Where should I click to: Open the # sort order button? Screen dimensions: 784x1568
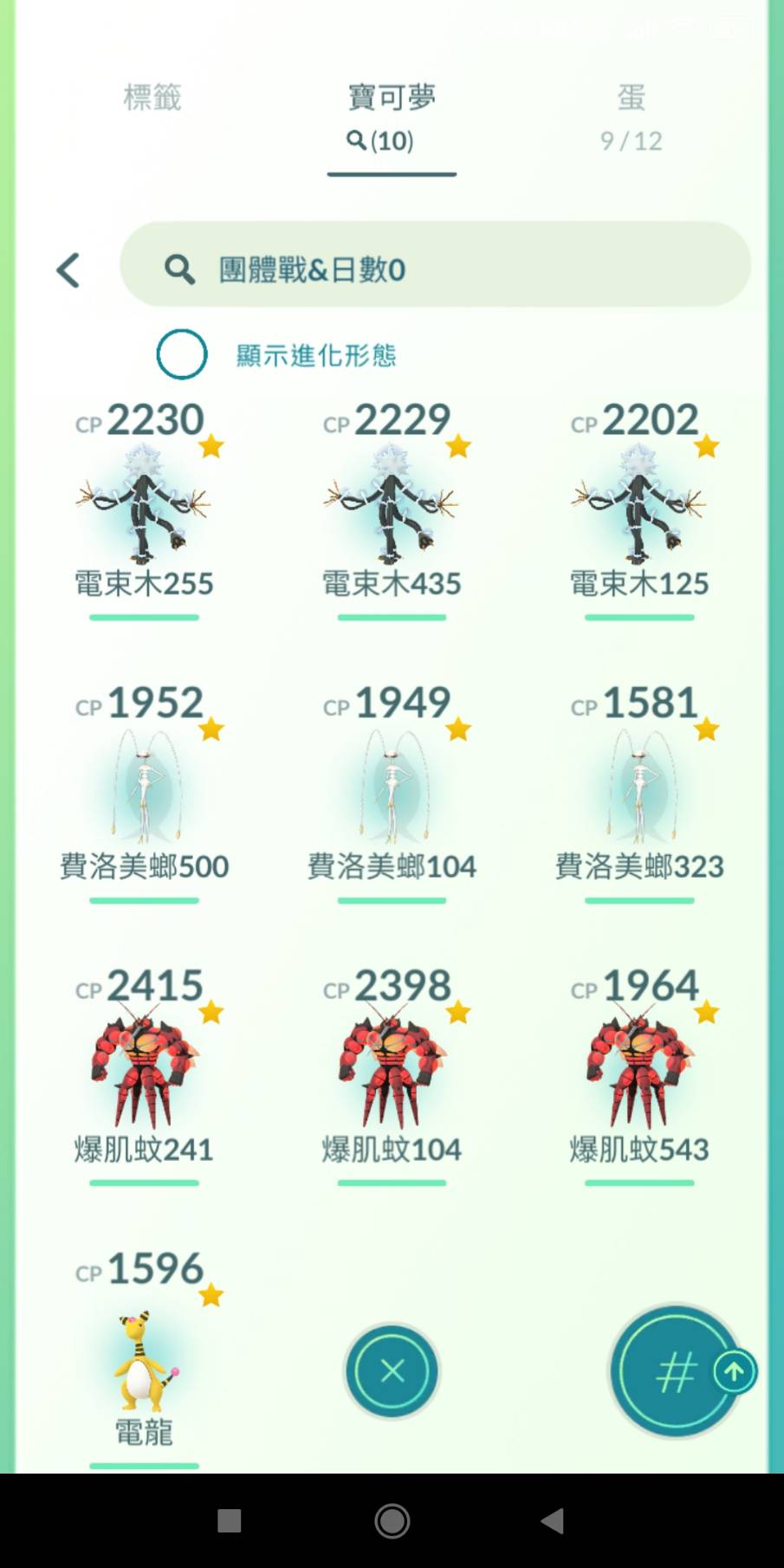click(674, 1371)
